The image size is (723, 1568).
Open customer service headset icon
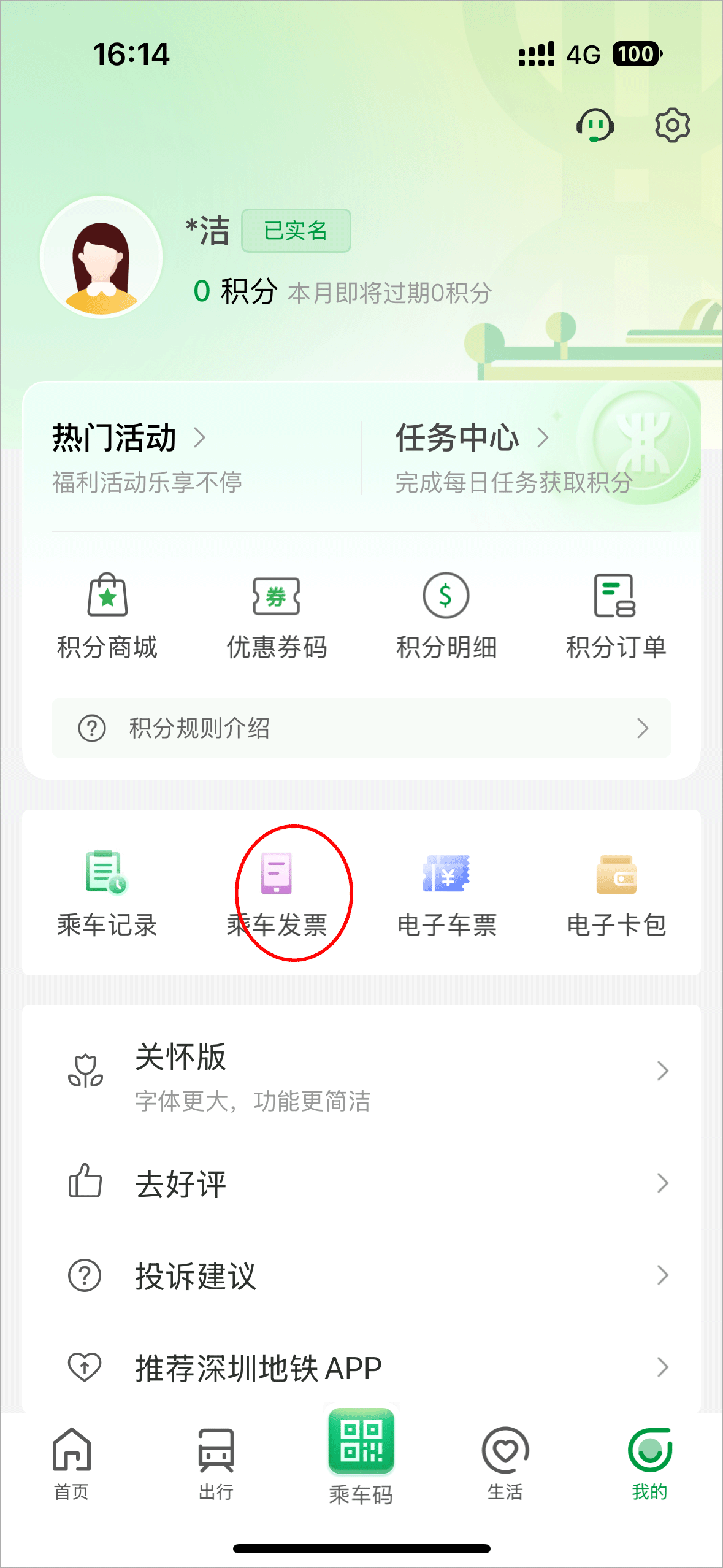click(594, 125)
